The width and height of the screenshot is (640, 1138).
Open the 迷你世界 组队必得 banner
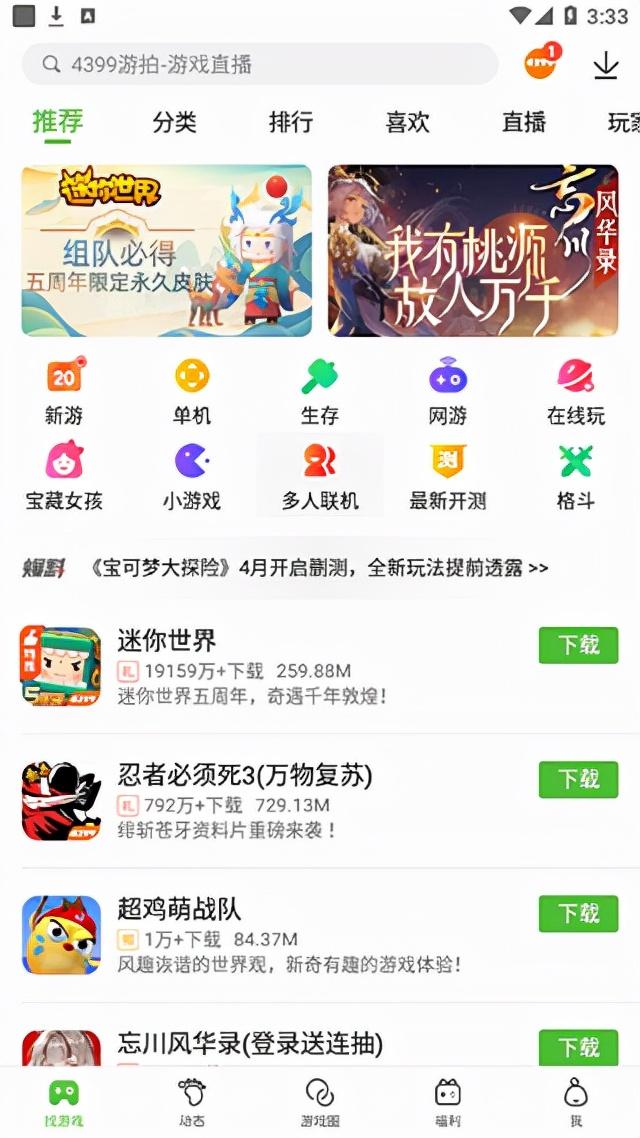click(167, 250)
